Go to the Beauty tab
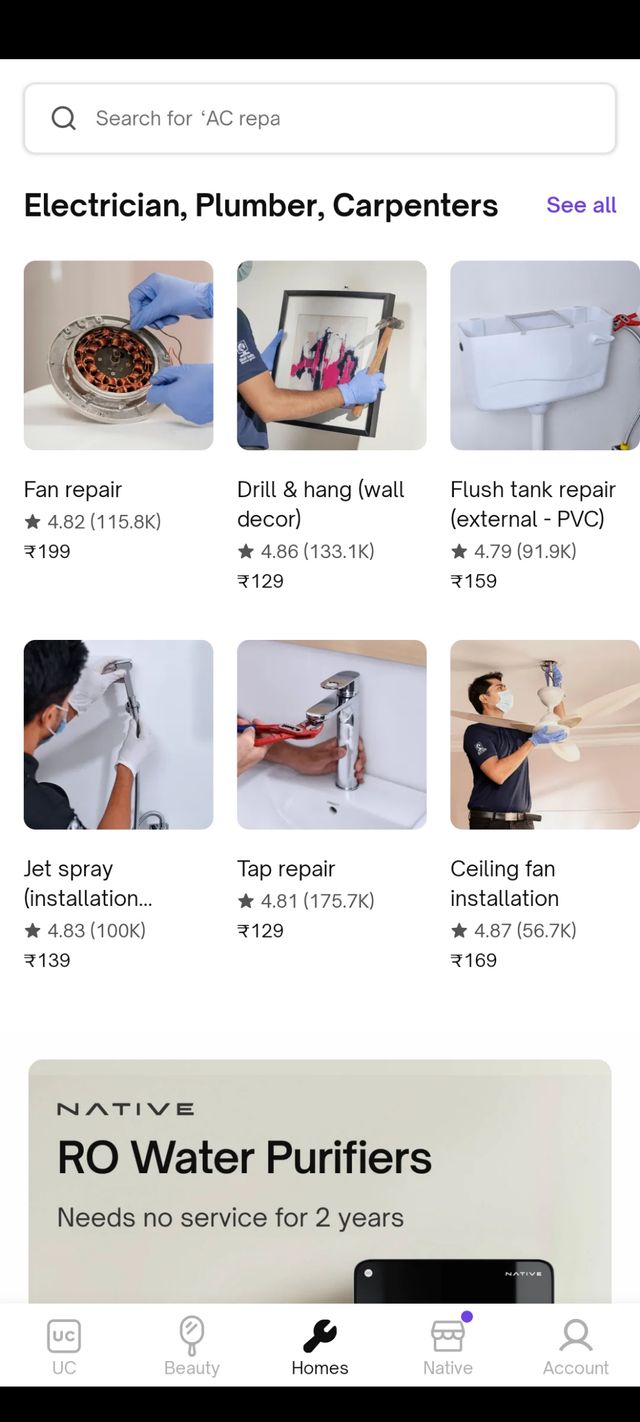 pyautogui.click(x=192, y=1346)
